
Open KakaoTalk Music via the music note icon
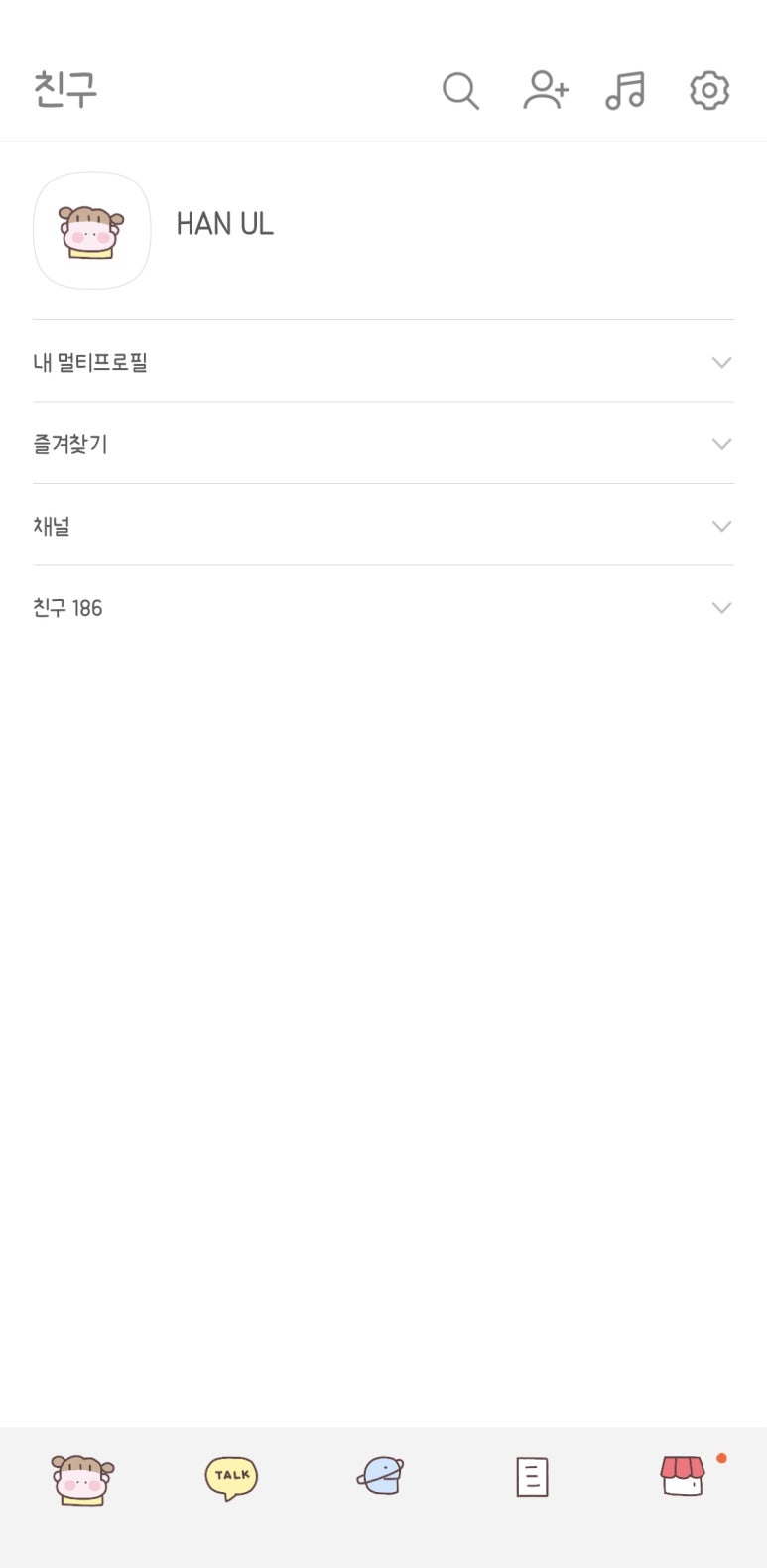tap(625, 90)
